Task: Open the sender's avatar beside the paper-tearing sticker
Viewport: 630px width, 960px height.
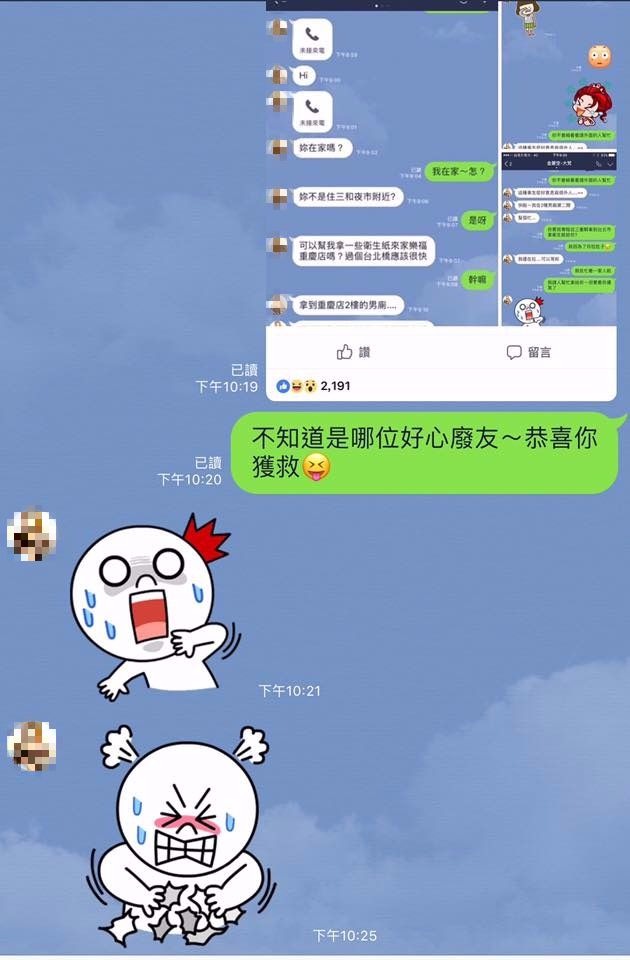Action: [x=31, y=746]
